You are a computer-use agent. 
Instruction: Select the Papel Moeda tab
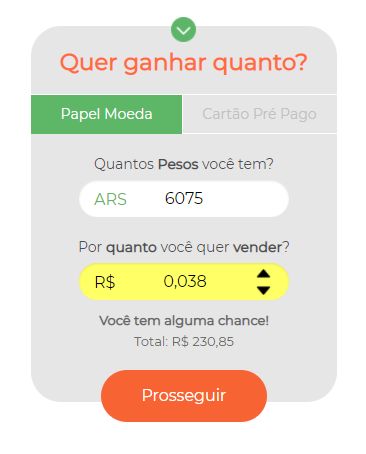click(106, 114)
